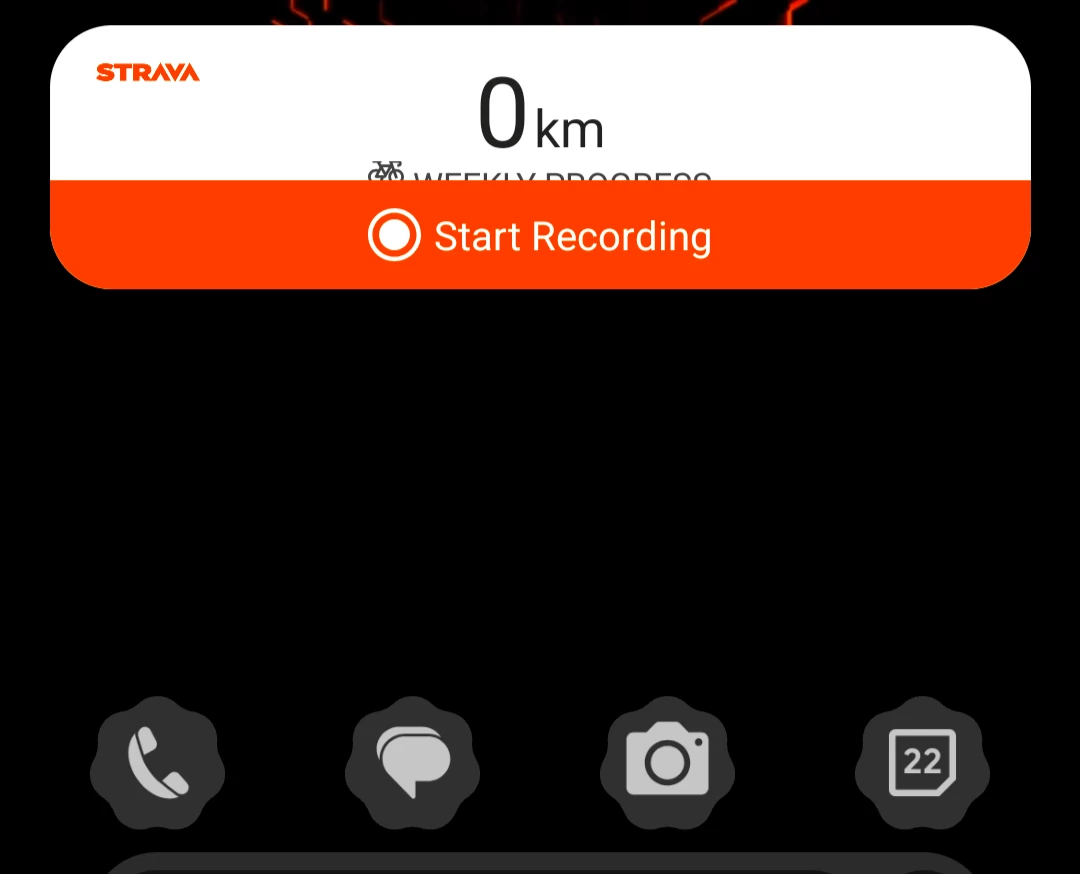The image size is (1080, 874).
Task: Open the Calendar app
Action: tap(922, 763)
